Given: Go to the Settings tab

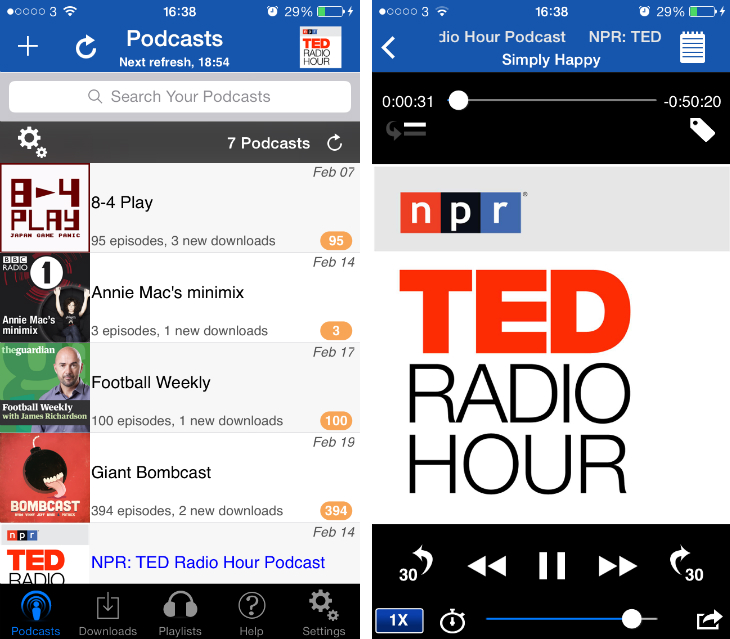Looking at the screenshot, I should click(323, 612).
